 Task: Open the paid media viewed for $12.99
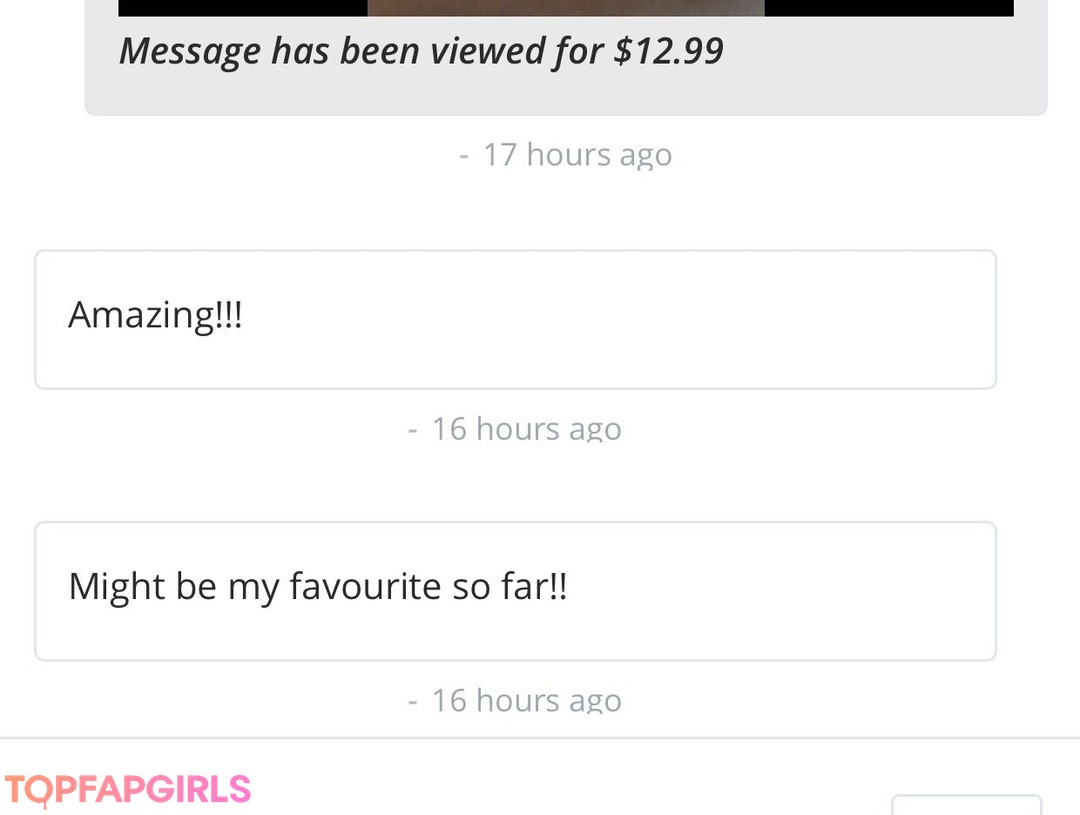(566, 7)
